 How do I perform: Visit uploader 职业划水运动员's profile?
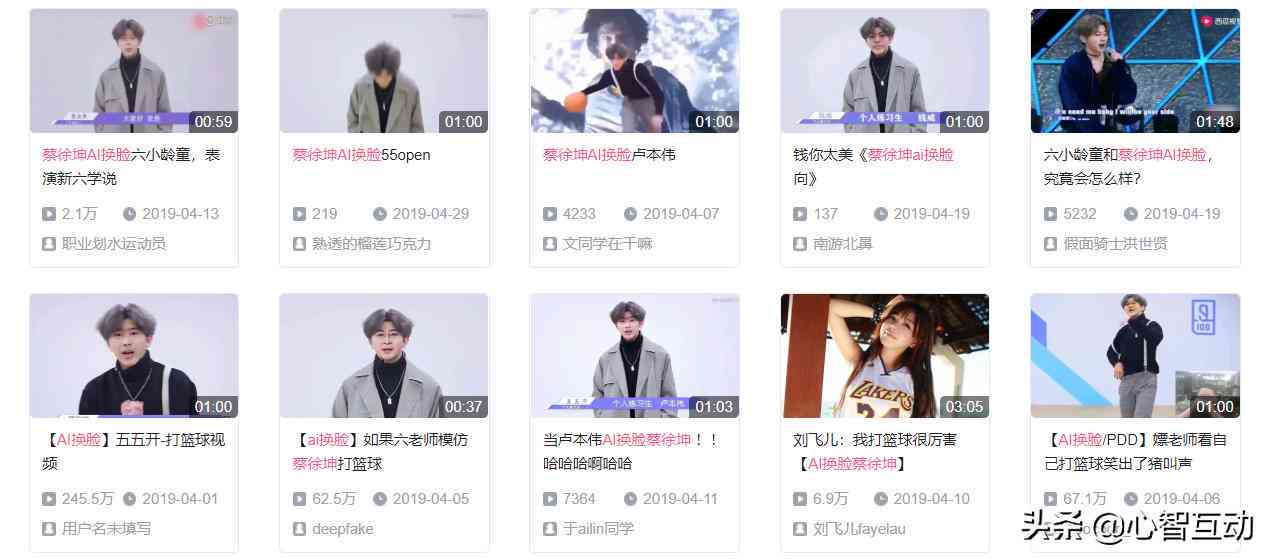(x=113, y=243)
